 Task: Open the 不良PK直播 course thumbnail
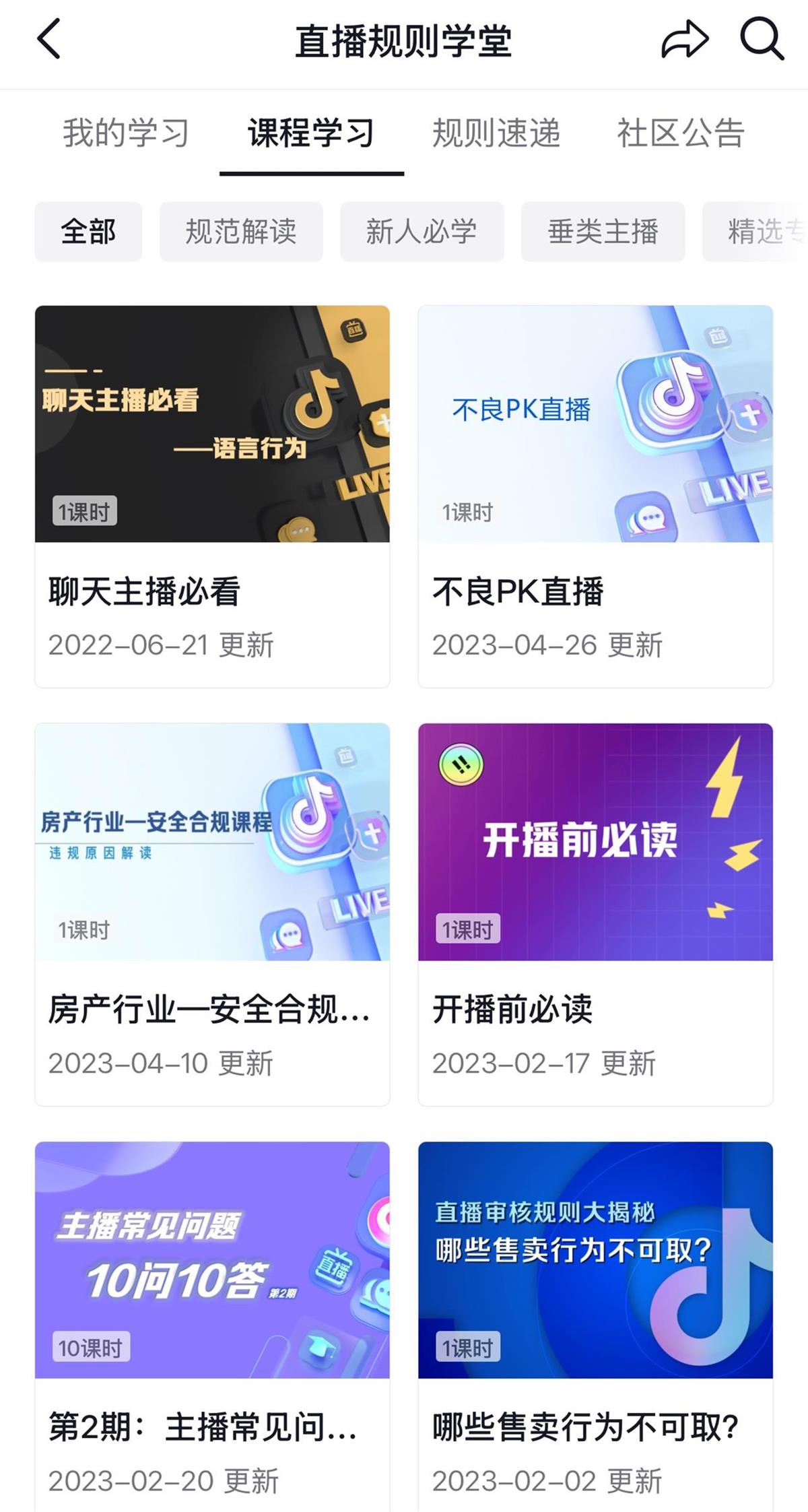tap(595, 424)
